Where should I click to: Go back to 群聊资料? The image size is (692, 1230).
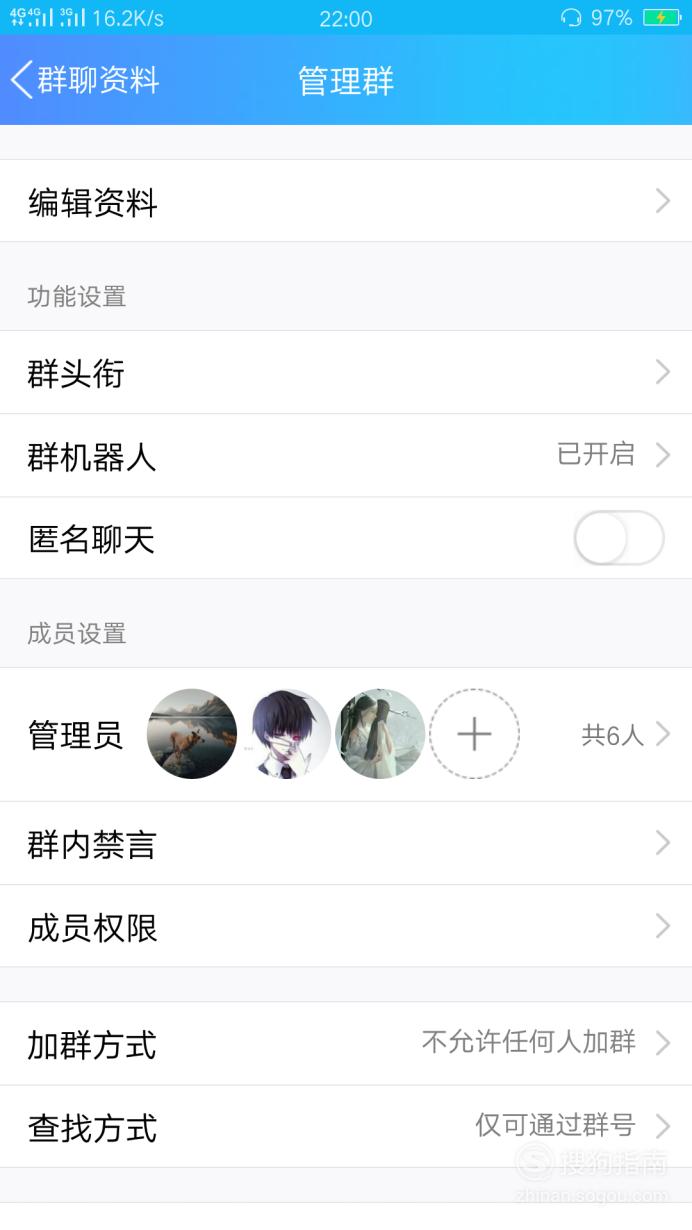pos(85,80)
